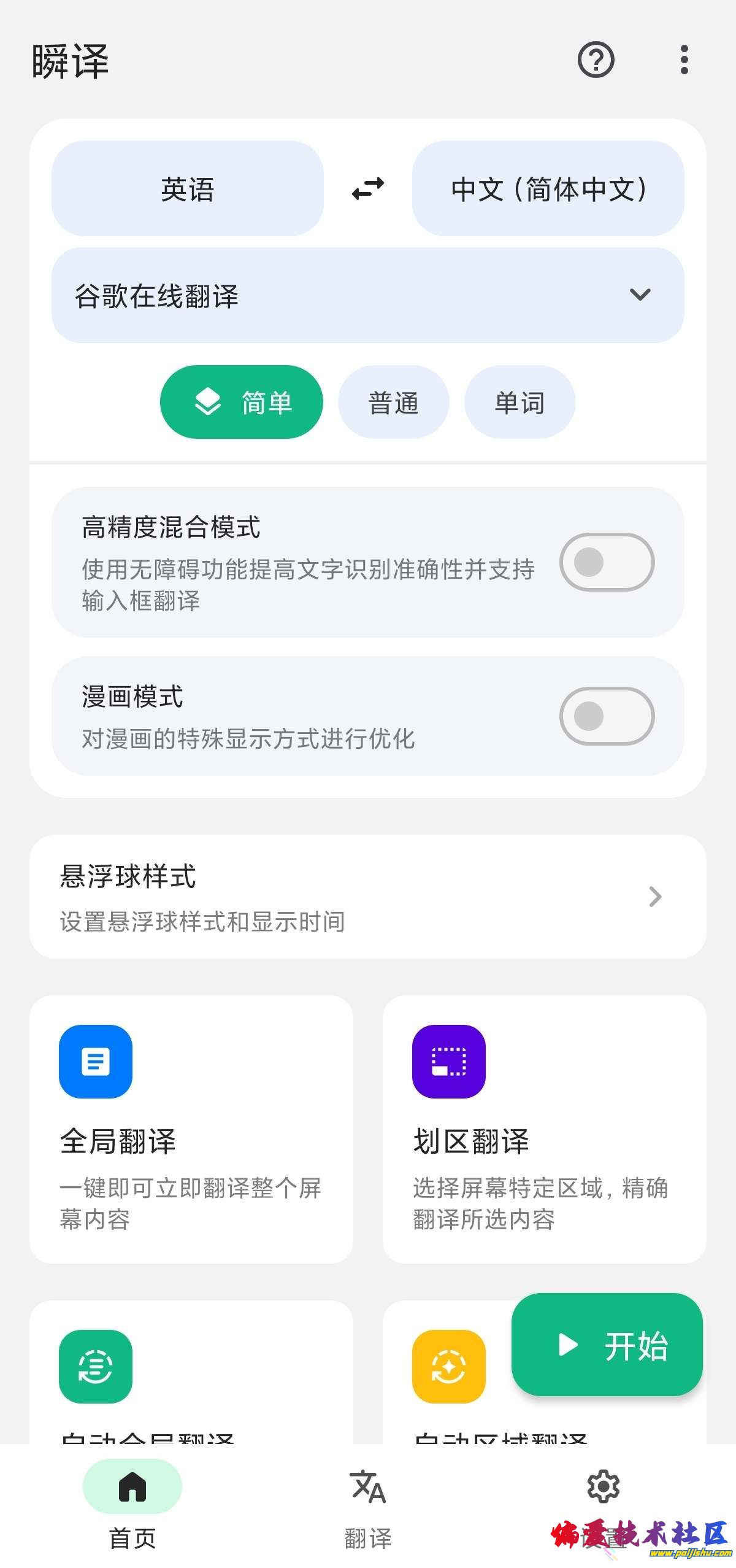Select the 简单 mode chip
Viewport: 736px width, 1568px height.
(242, 403)
